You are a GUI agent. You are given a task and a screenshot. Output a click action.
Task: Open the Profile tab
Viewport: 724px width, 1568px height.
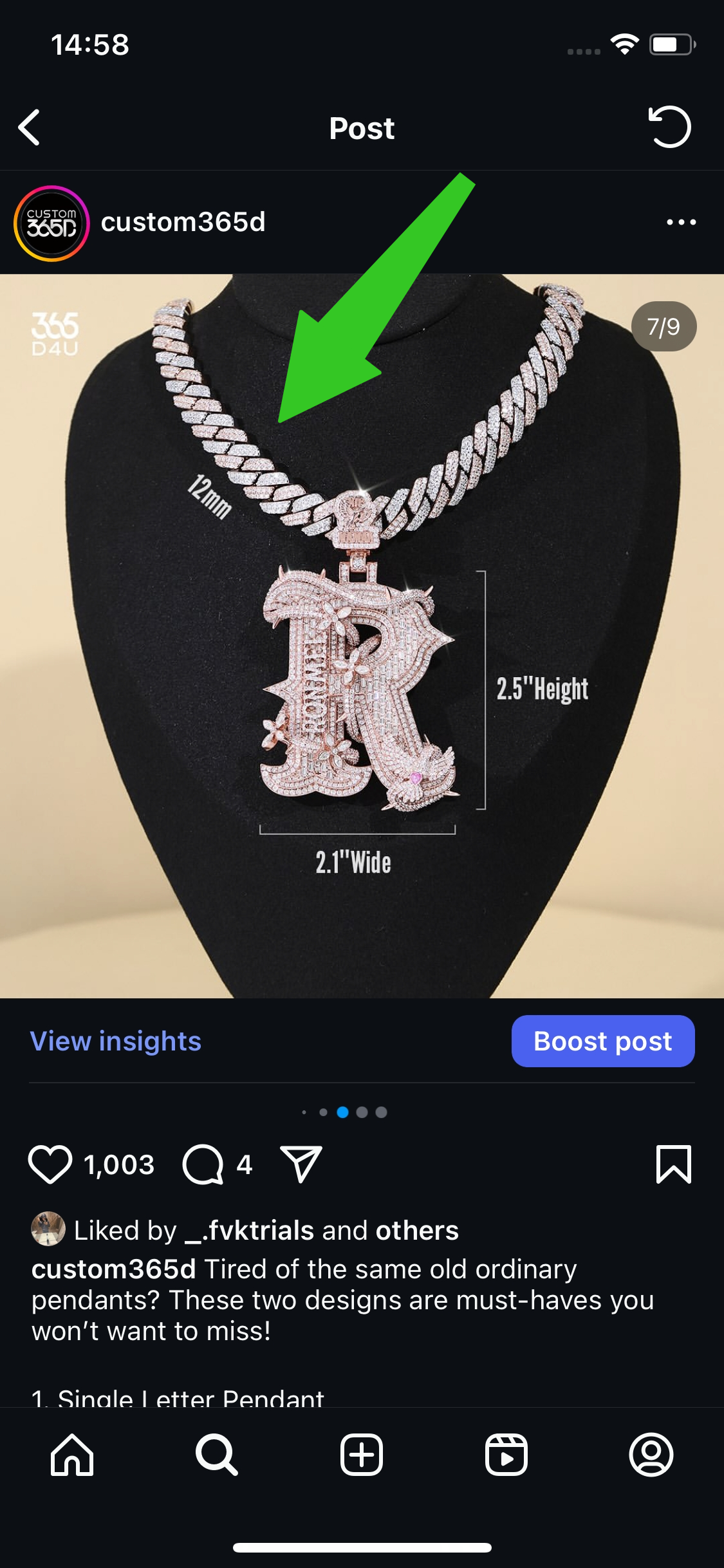pyautogui.click(x=651, y=1455)
